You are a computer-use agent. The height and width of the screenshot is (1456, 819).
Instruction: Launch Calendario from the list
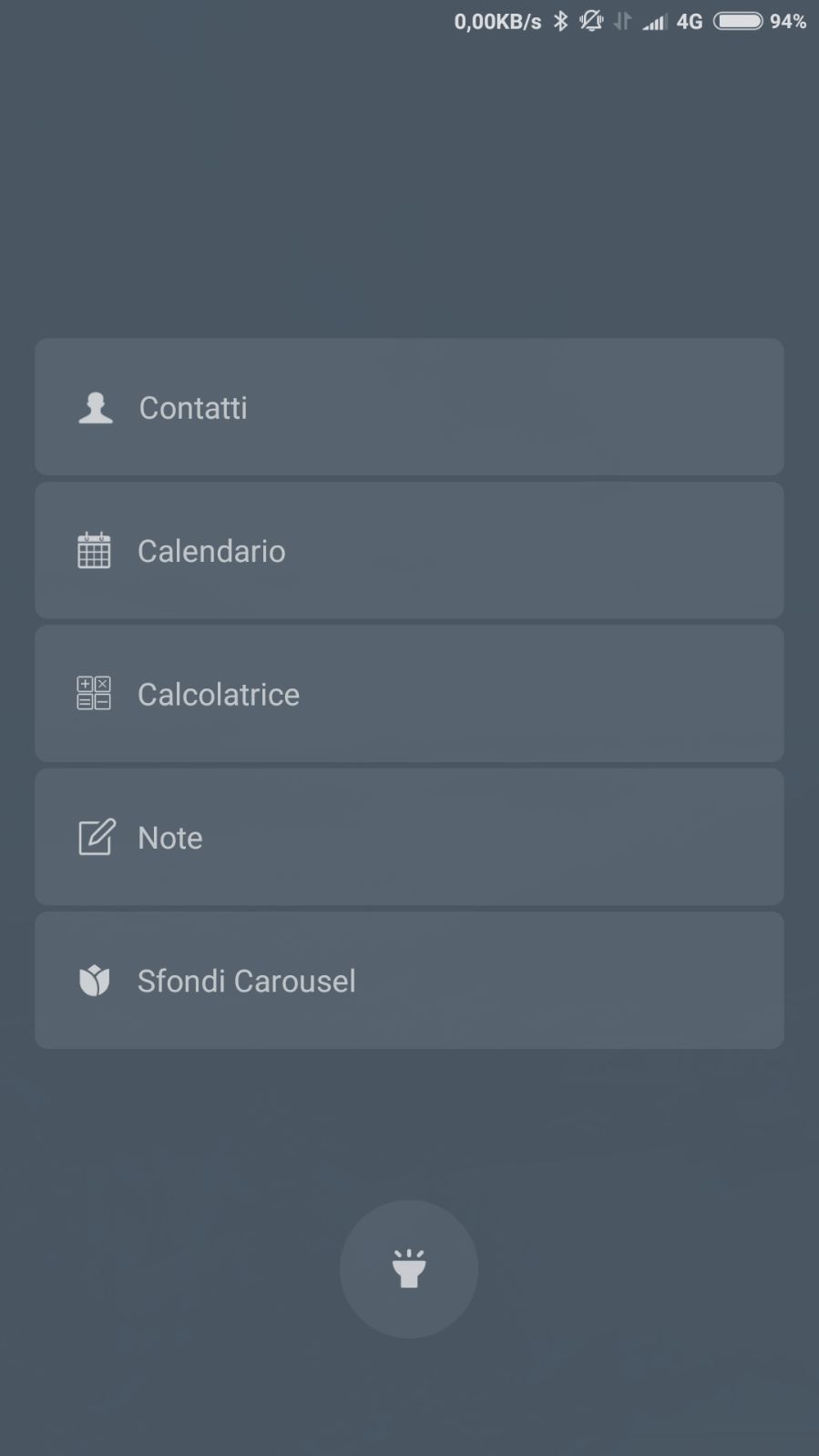click(x=409, y=551)
